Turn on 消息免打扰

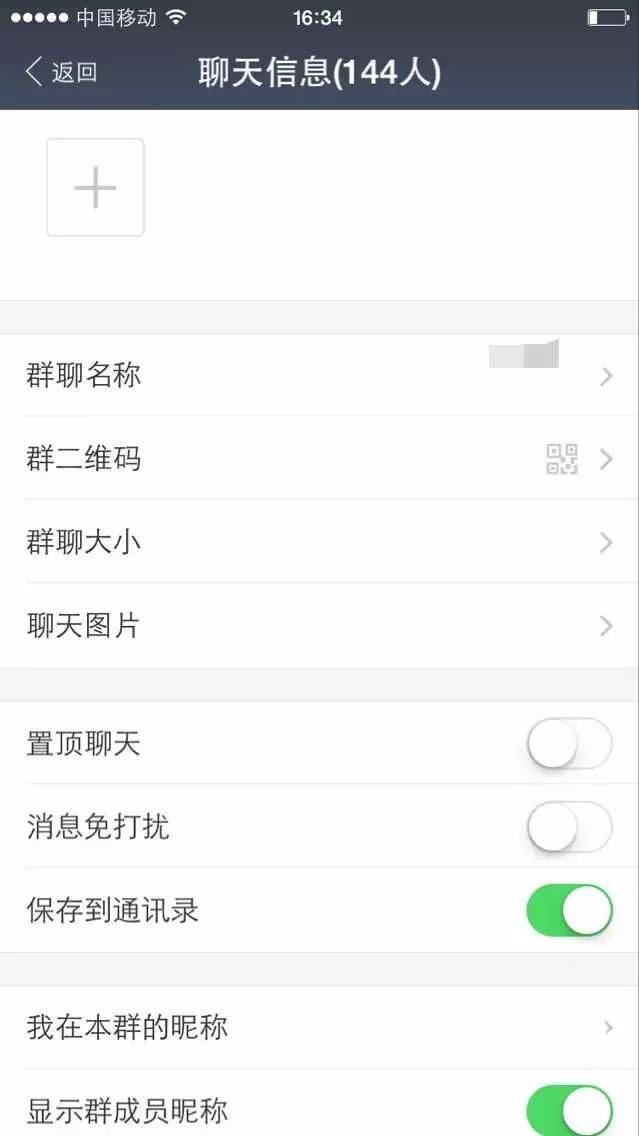click(x=568, y=827)
